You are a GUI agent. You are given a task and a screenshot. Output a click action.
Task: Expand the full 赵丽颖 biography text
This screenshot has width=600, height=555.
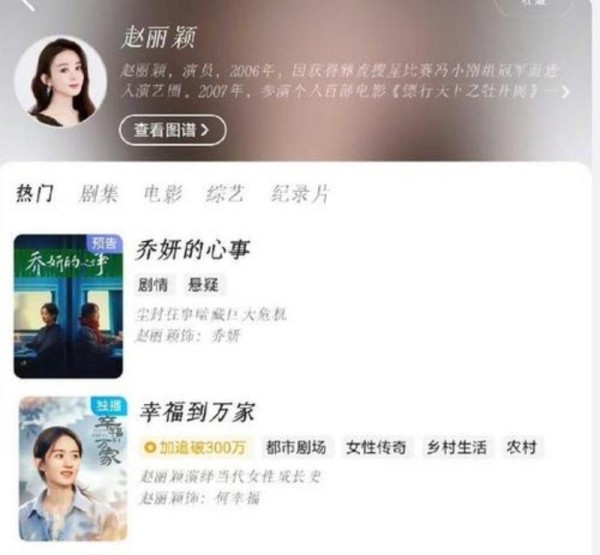[x=565, y=92]
